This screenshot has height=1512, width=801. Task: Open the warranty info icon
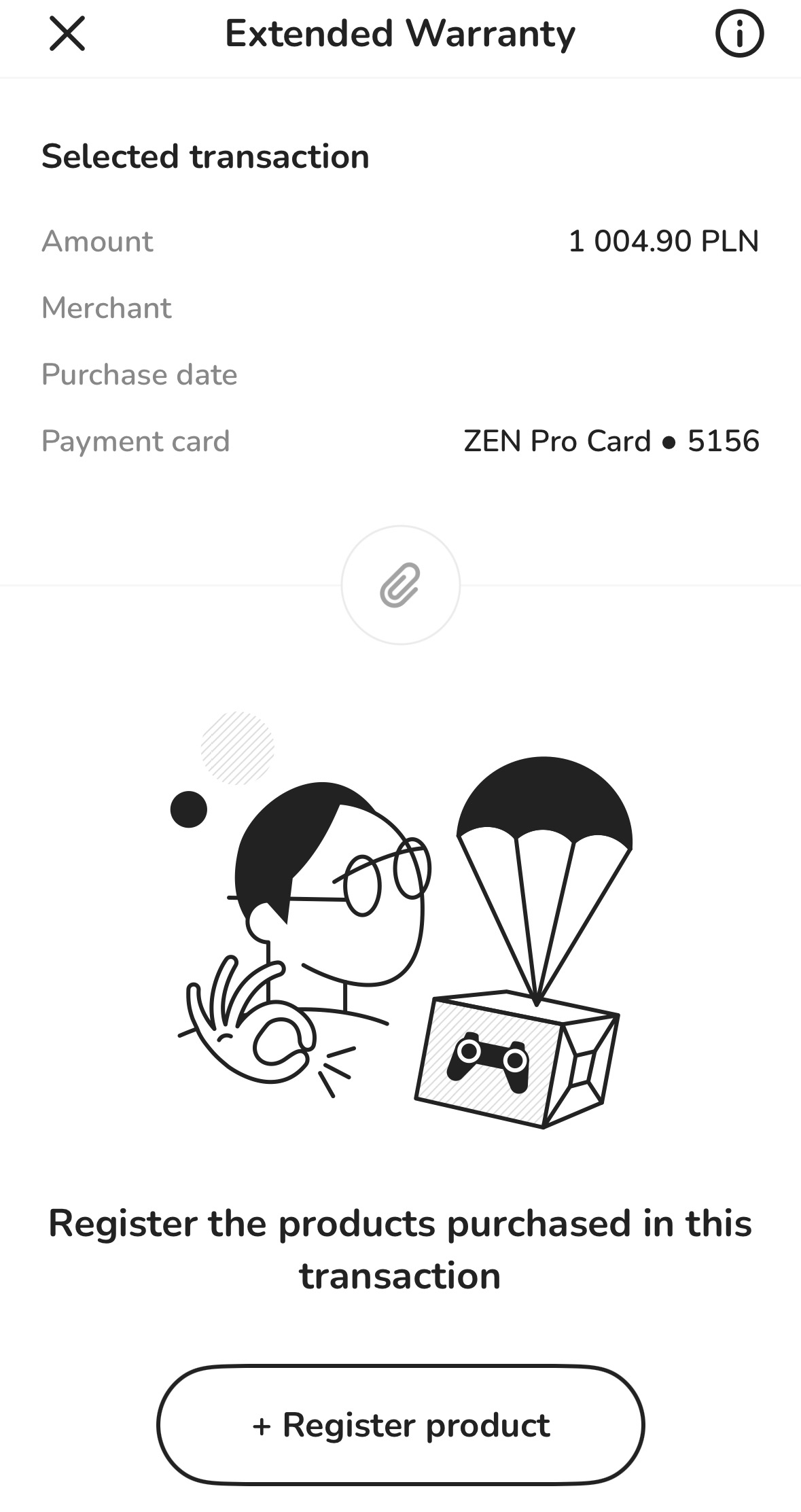pos(739,34)
